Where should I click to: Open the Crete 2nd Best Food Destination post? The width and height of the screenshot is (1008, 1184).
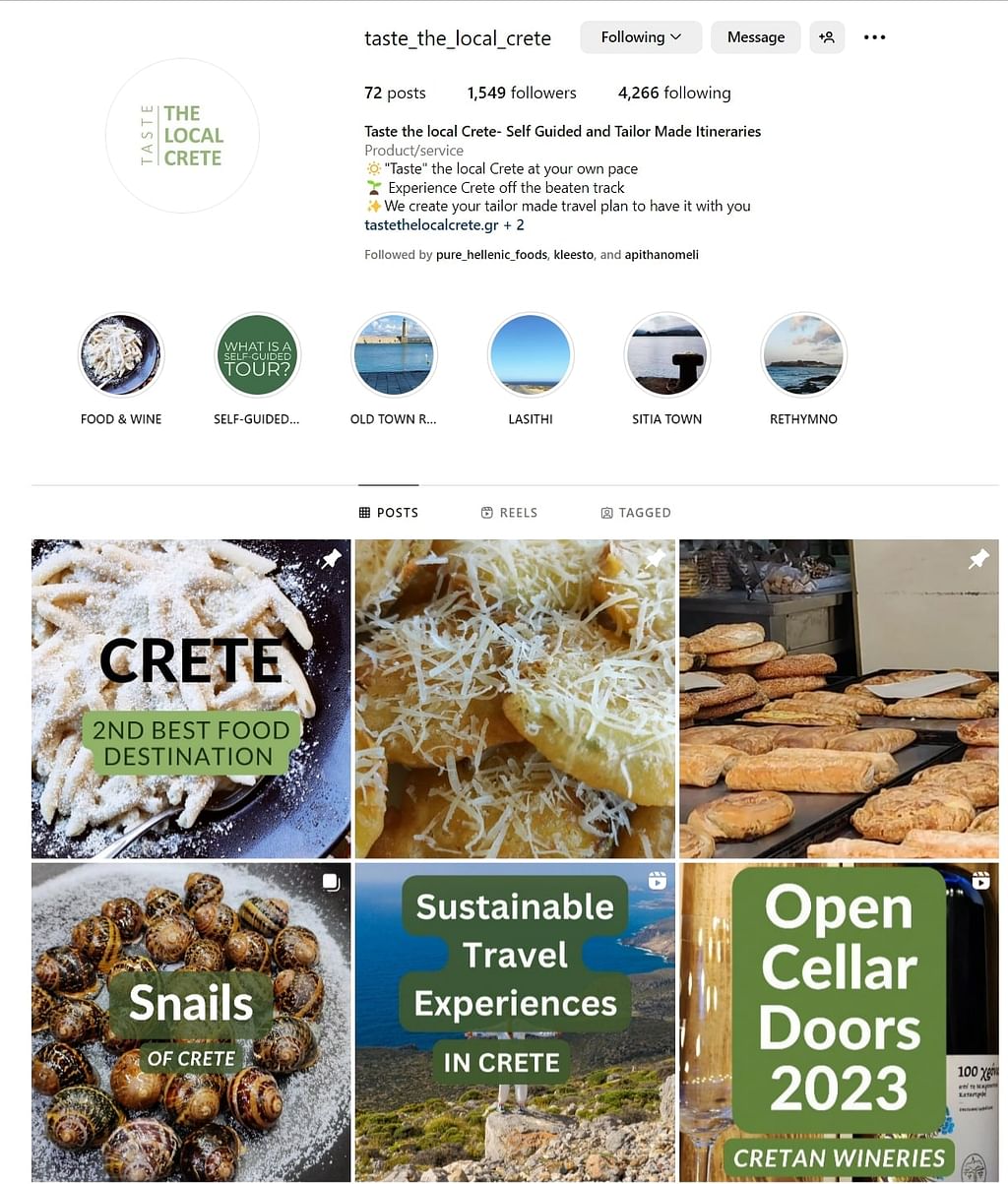point(191,699)
